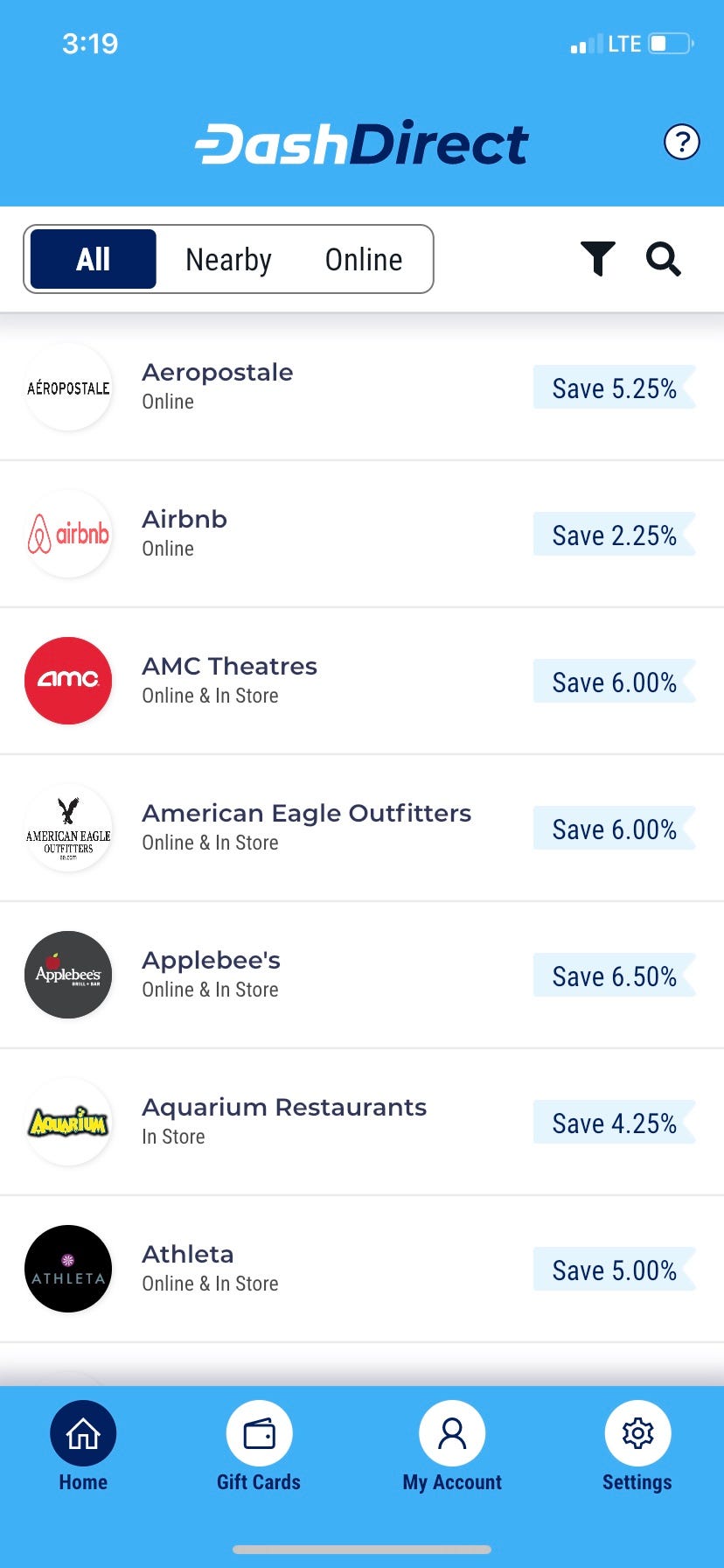Viewport: 724px width, 1568px height.
Task: Tap the search magnifier icon
Action: [x=663, y=259]
